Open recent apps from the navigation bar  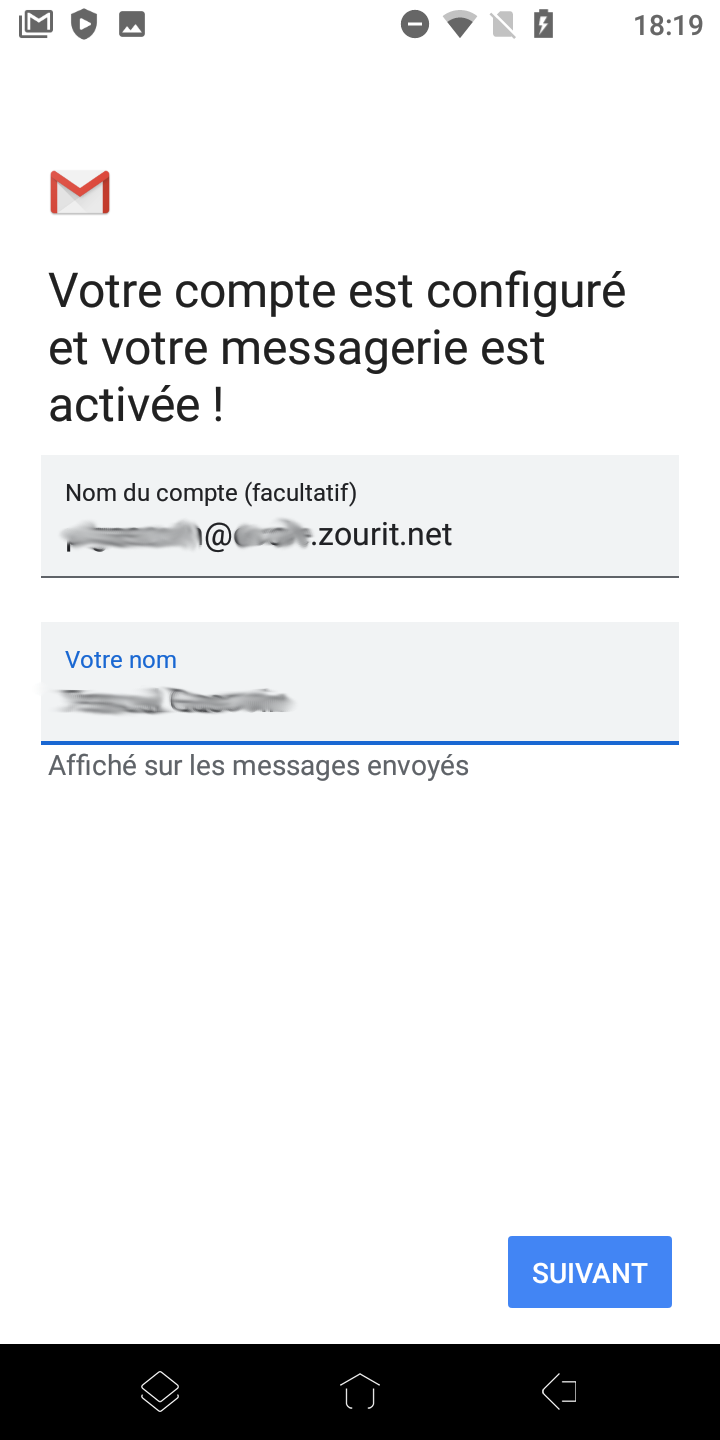[x=160, y=1391]
